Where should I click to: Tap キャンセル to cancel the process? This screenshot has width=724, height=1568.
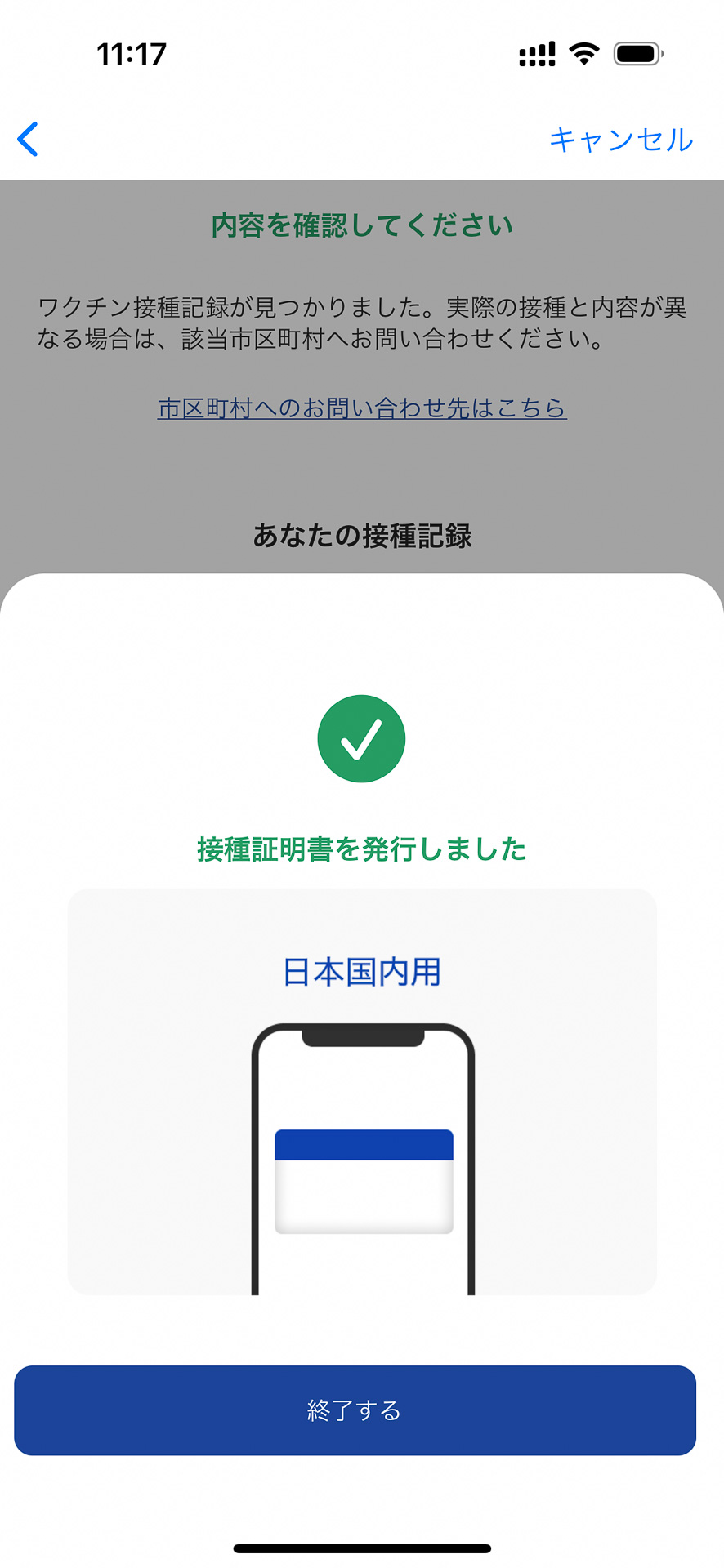pyautogui.click(x=621, y=139)
